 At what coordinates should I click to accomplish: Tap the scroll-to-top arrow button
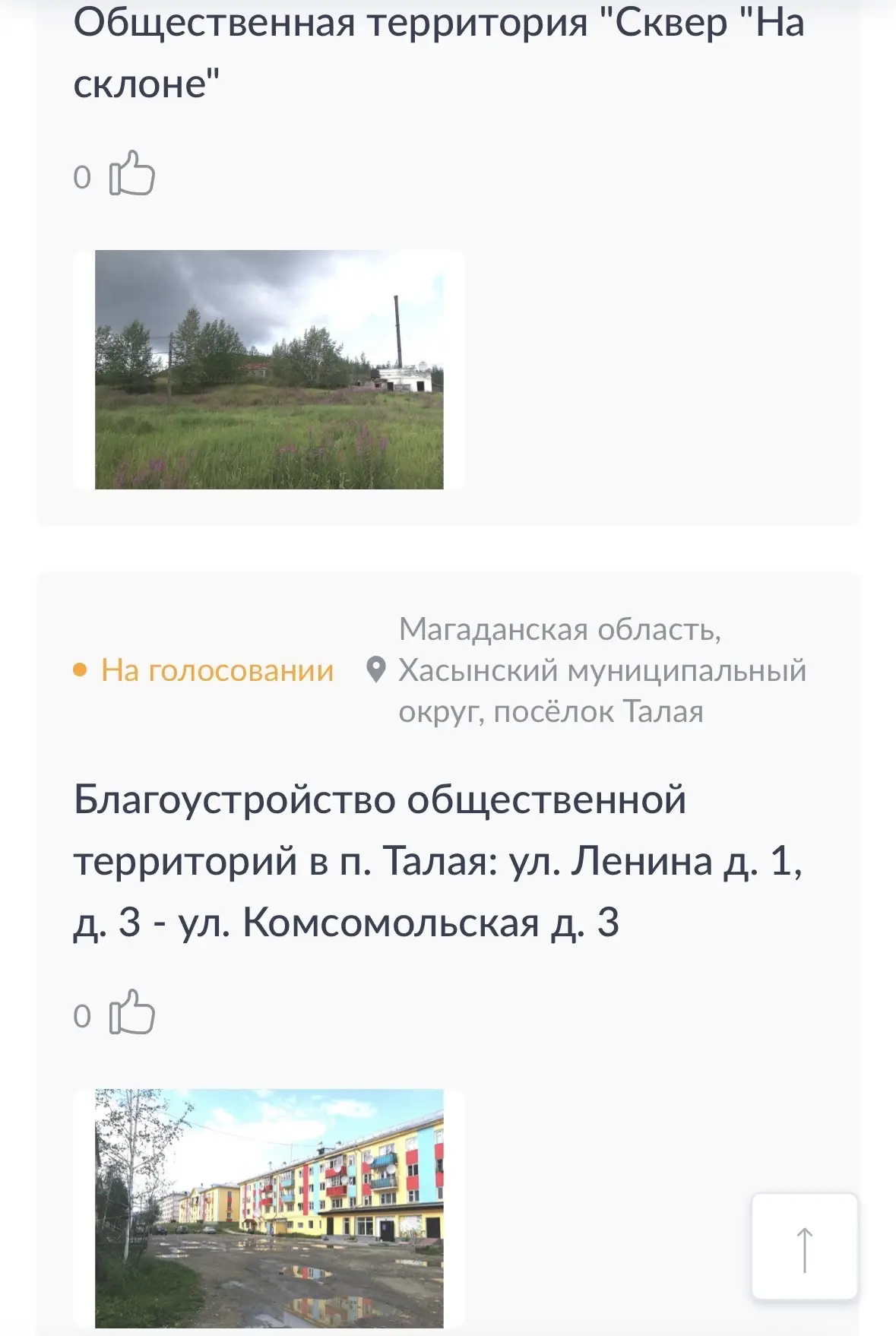coord(804,1246)
